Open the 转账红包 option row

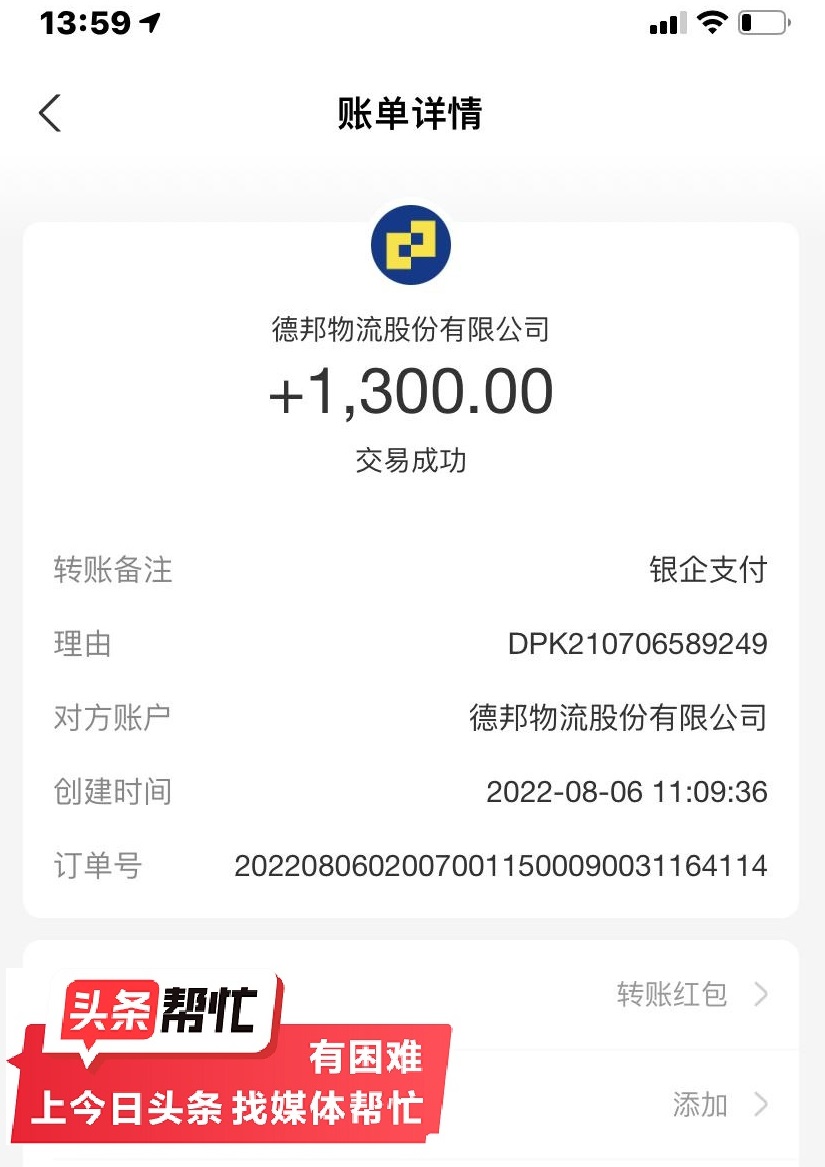tap(671, 994)
